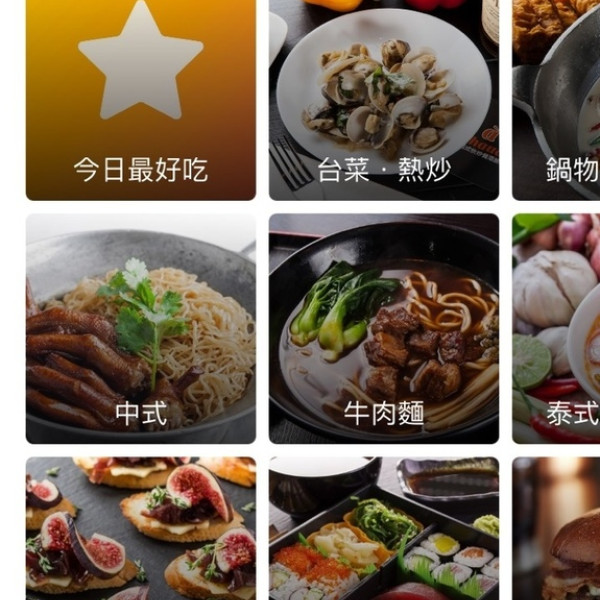The image size is (600, 600).
Task: View the 泰式 Thai food category
Action: pyautogui.click(x=558, y=328)
